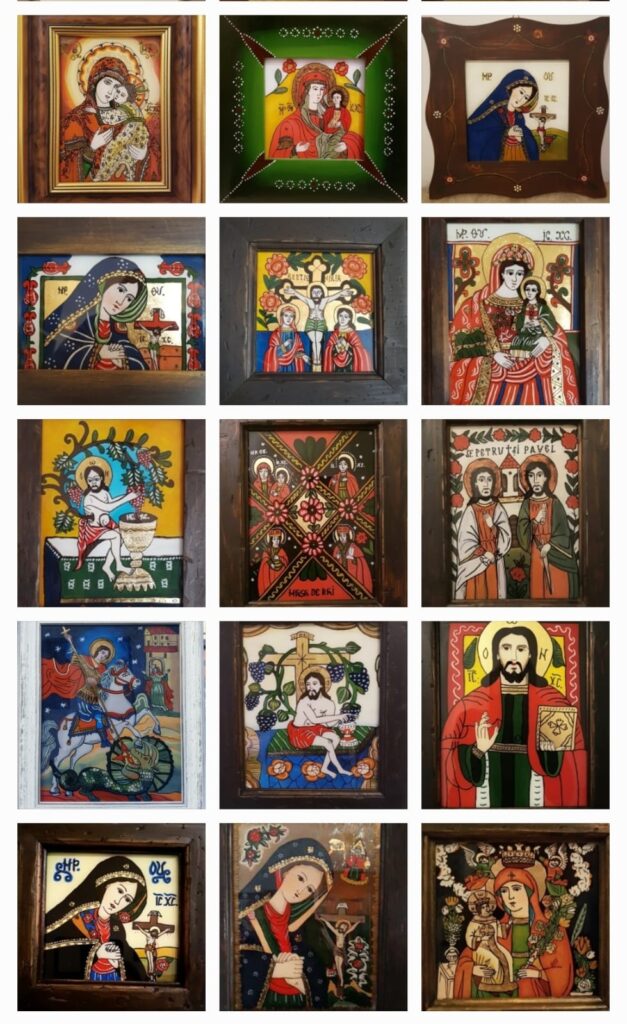Open the Christ blessing with book photo
The width and height of the screenshot is (627, 1024).
tap(515, 715)
